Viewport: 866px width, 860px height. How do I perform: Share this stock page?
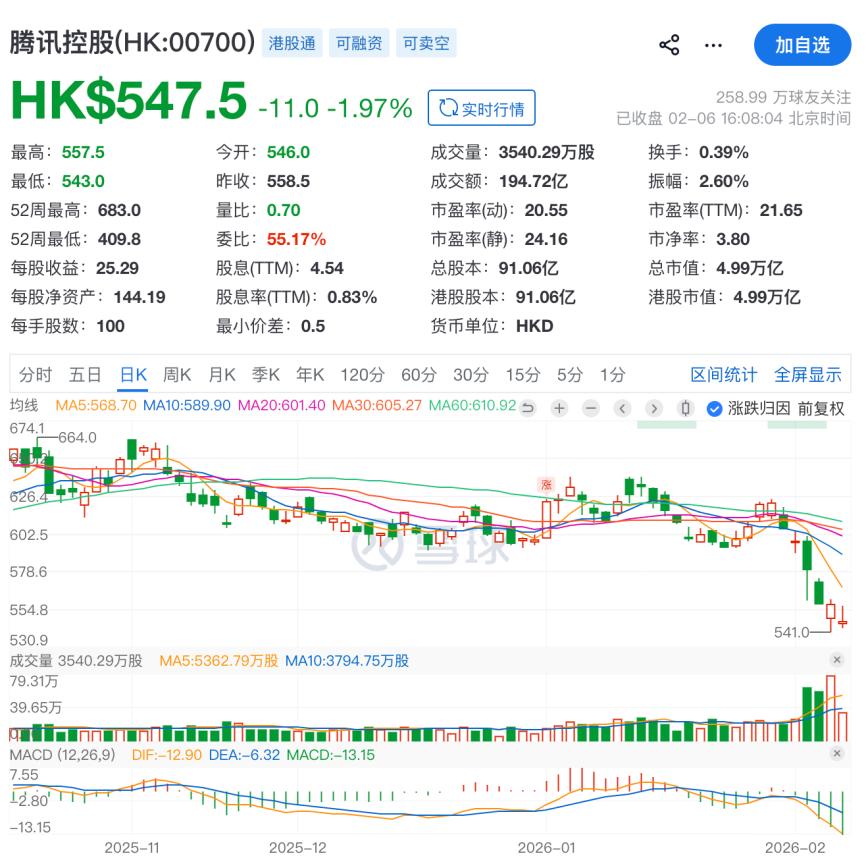(x=669, y=45)
